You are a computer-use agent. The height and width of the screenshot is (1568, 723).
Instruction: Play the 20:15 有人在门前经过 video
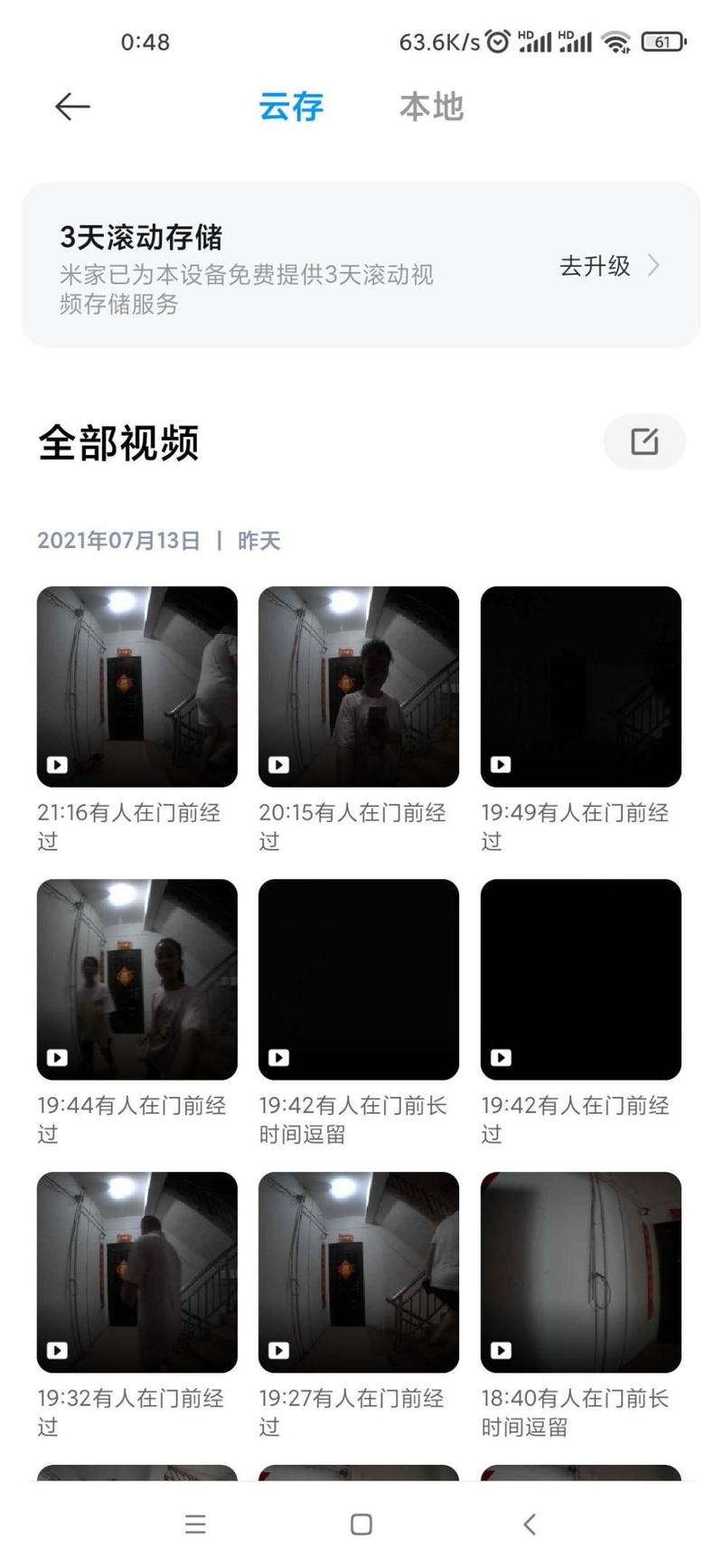[359, 686]
